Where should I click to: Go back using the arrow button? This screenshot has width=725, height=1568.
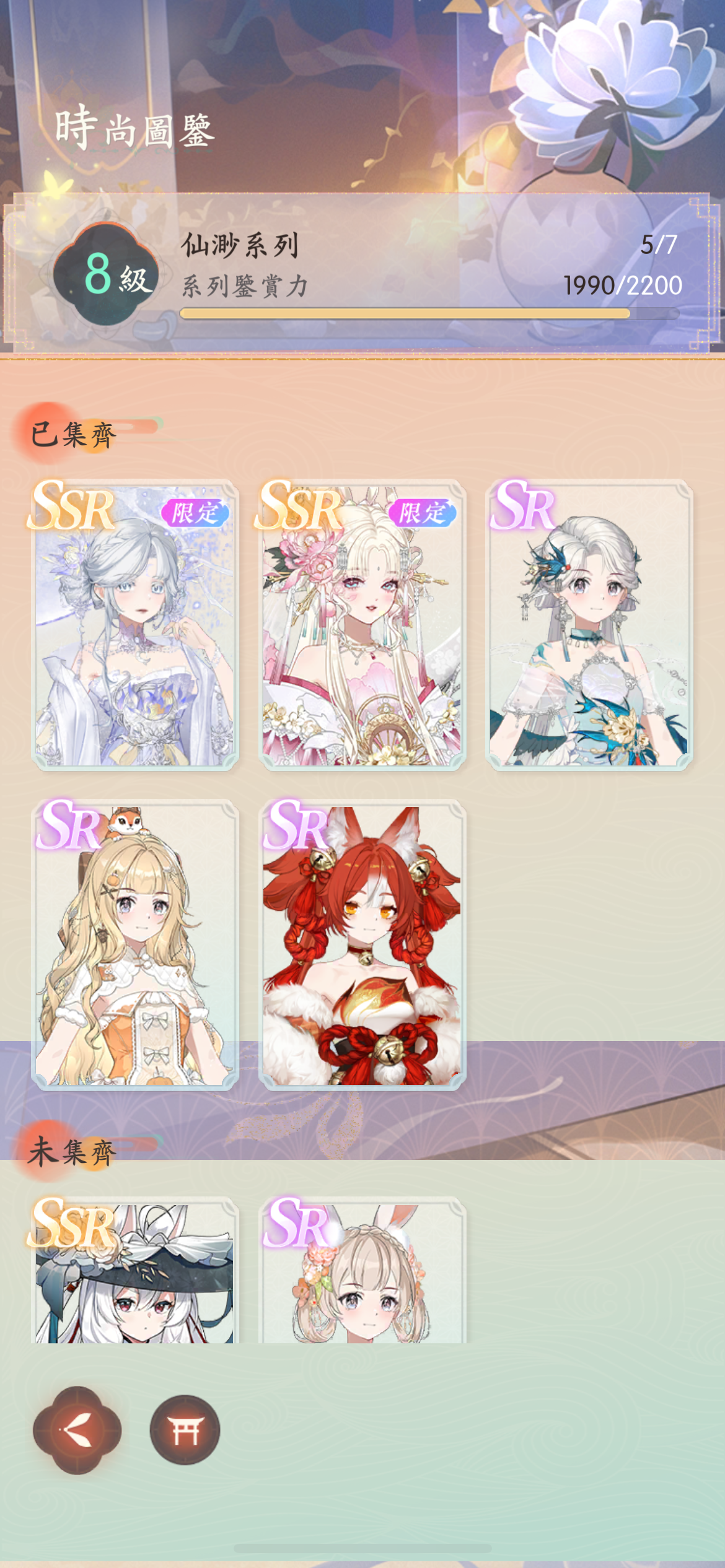[77, 1430]
